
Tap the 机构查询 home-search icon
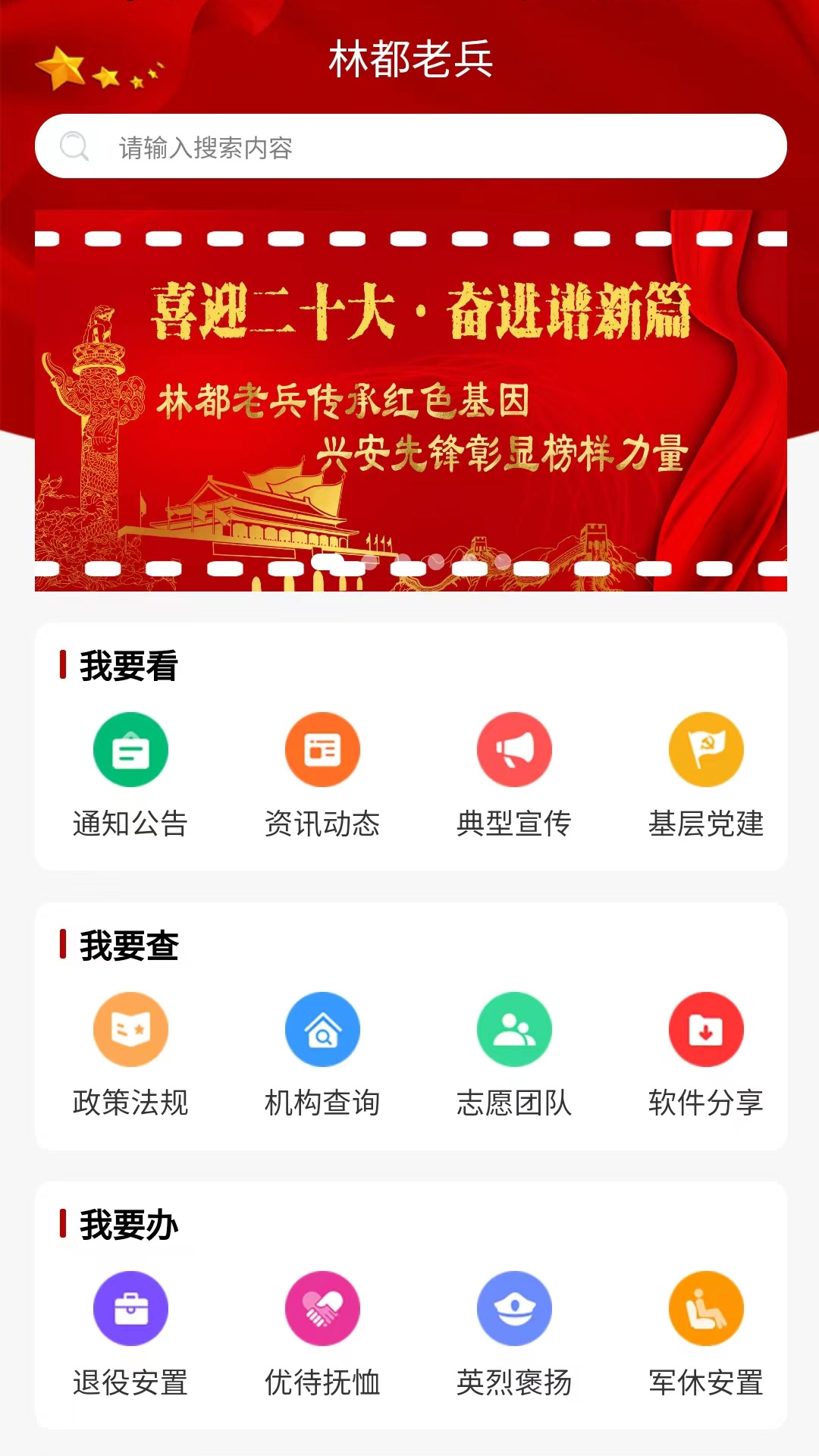(x=322, y=1029)
